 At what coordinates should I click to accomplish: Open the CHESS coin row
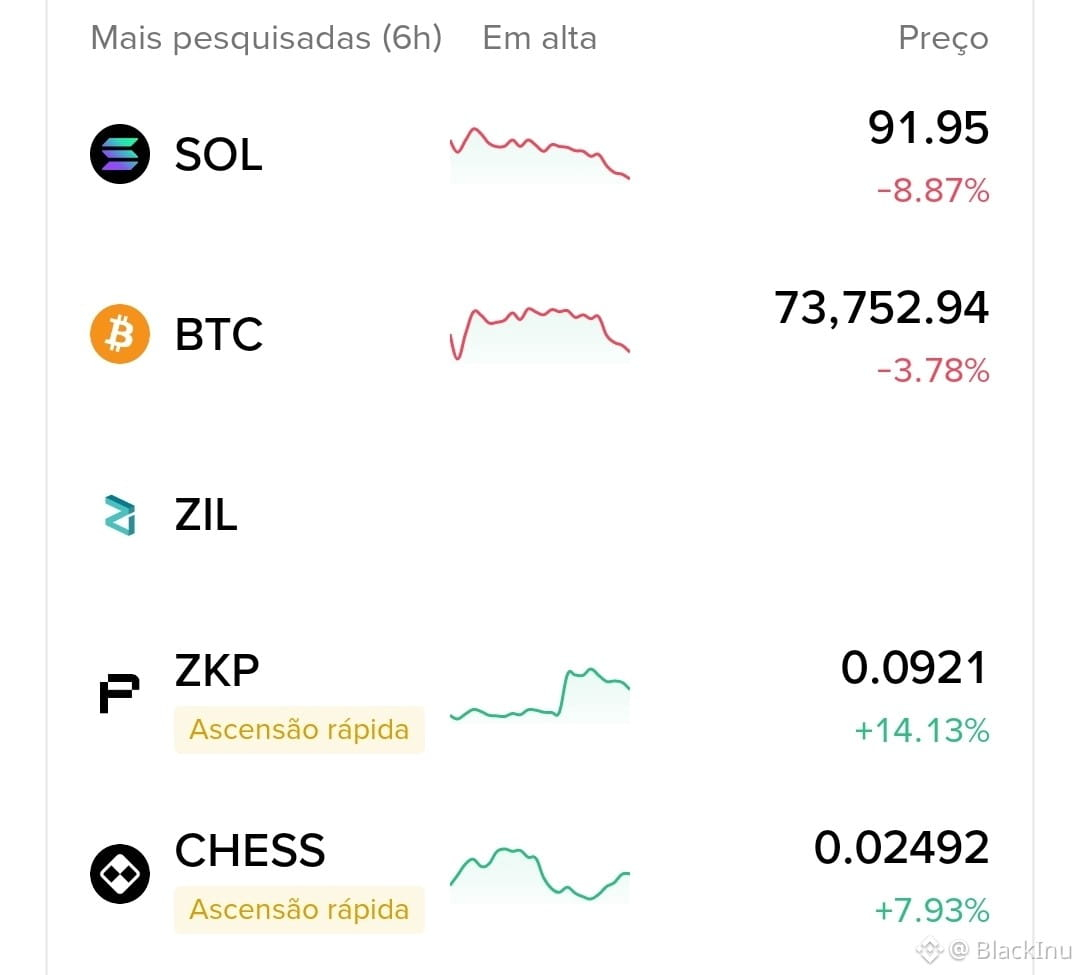(x=250, y=851)
